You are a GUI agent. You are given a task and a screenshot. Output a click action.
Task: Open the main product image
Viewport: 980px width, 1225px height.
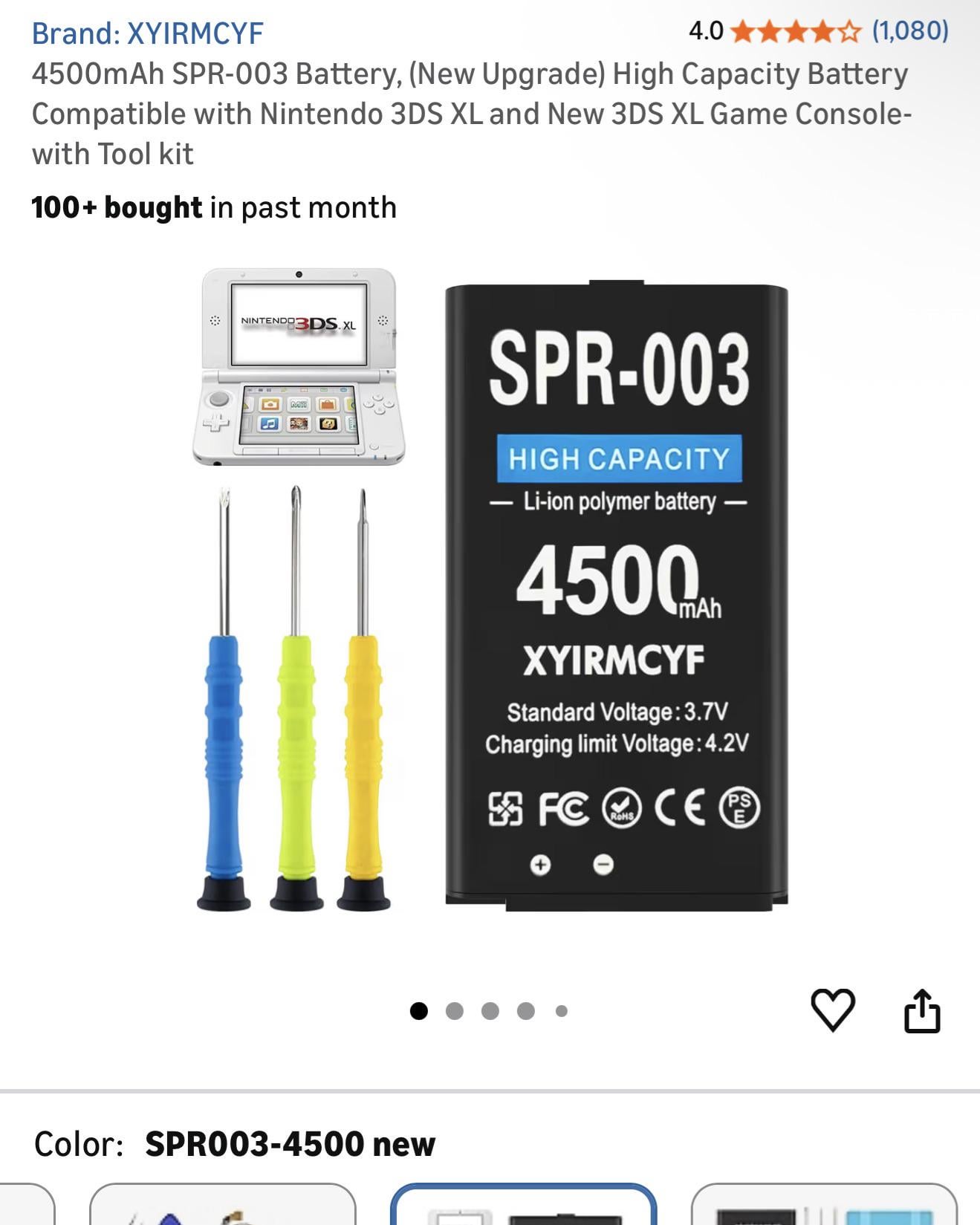(490, 591)
